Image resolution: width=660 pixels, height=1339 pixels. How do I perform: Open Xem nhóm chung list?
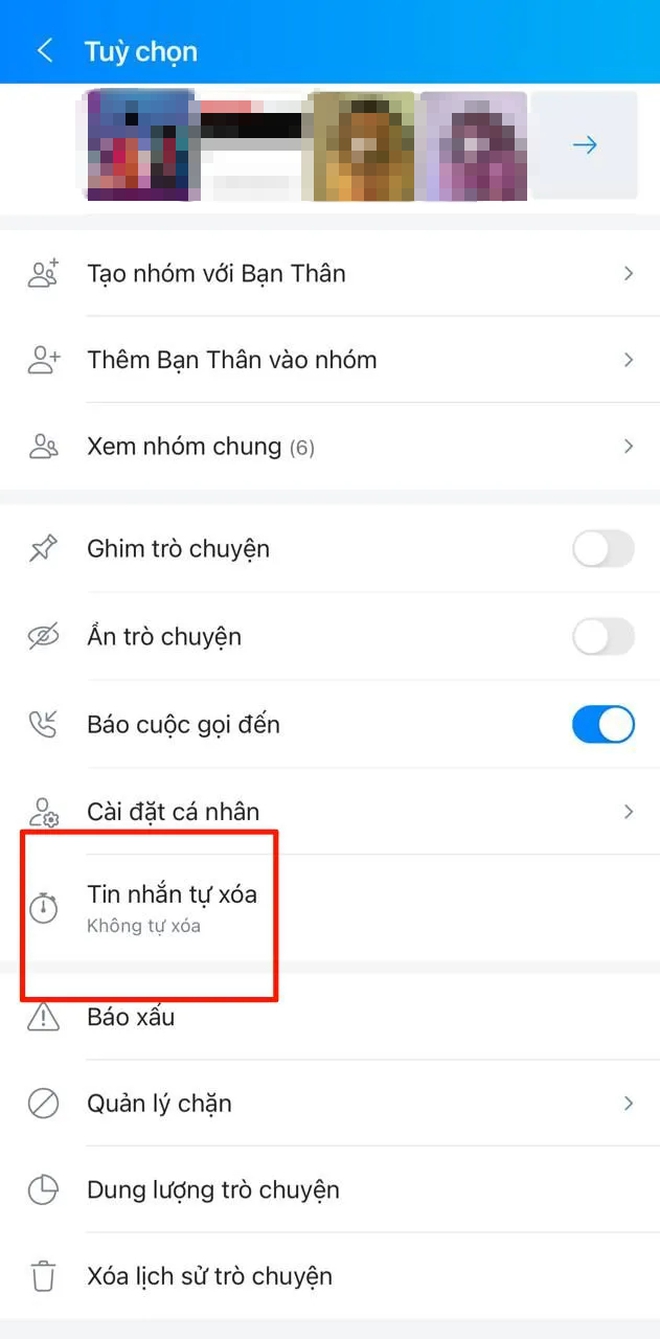330,447
